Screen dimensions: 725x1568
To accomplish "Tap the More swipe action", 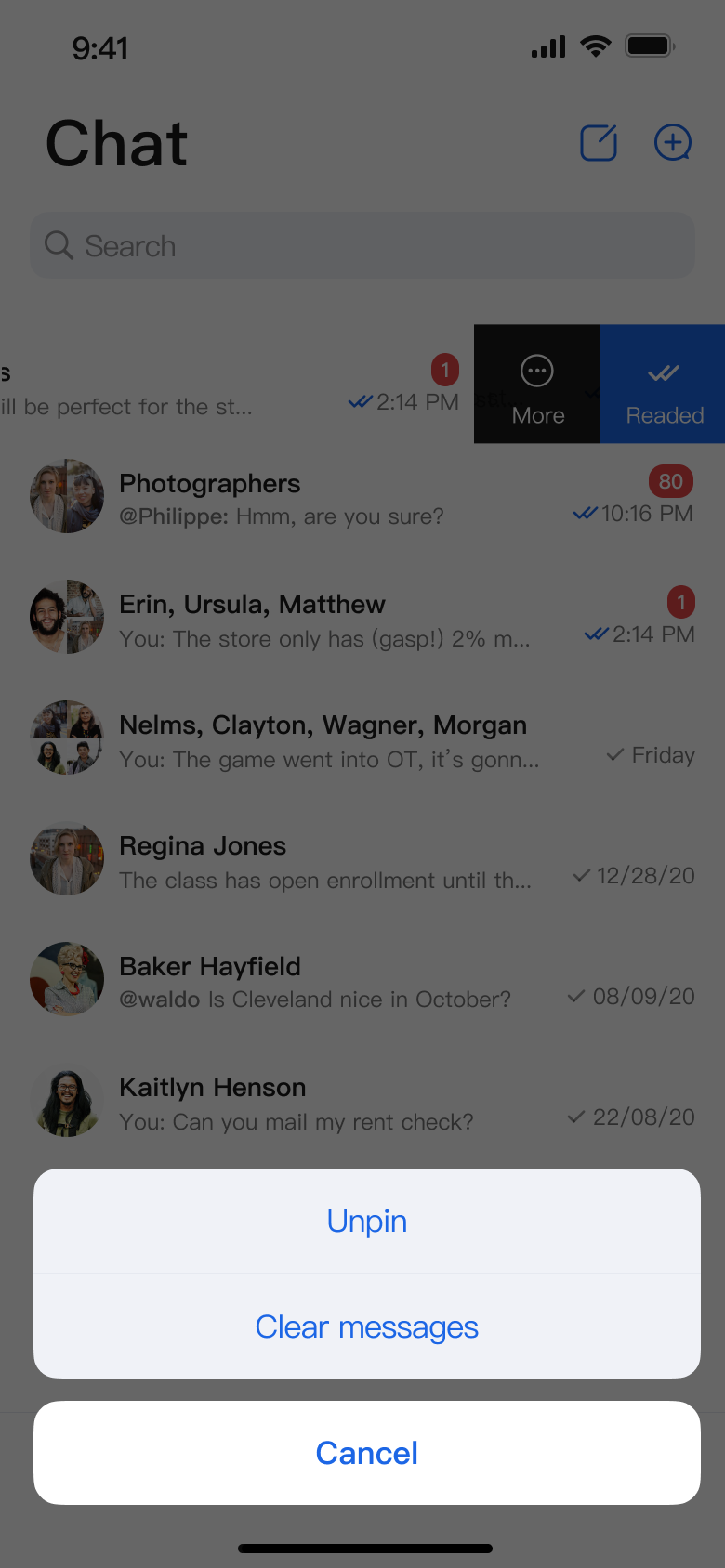I will [537, 385].
